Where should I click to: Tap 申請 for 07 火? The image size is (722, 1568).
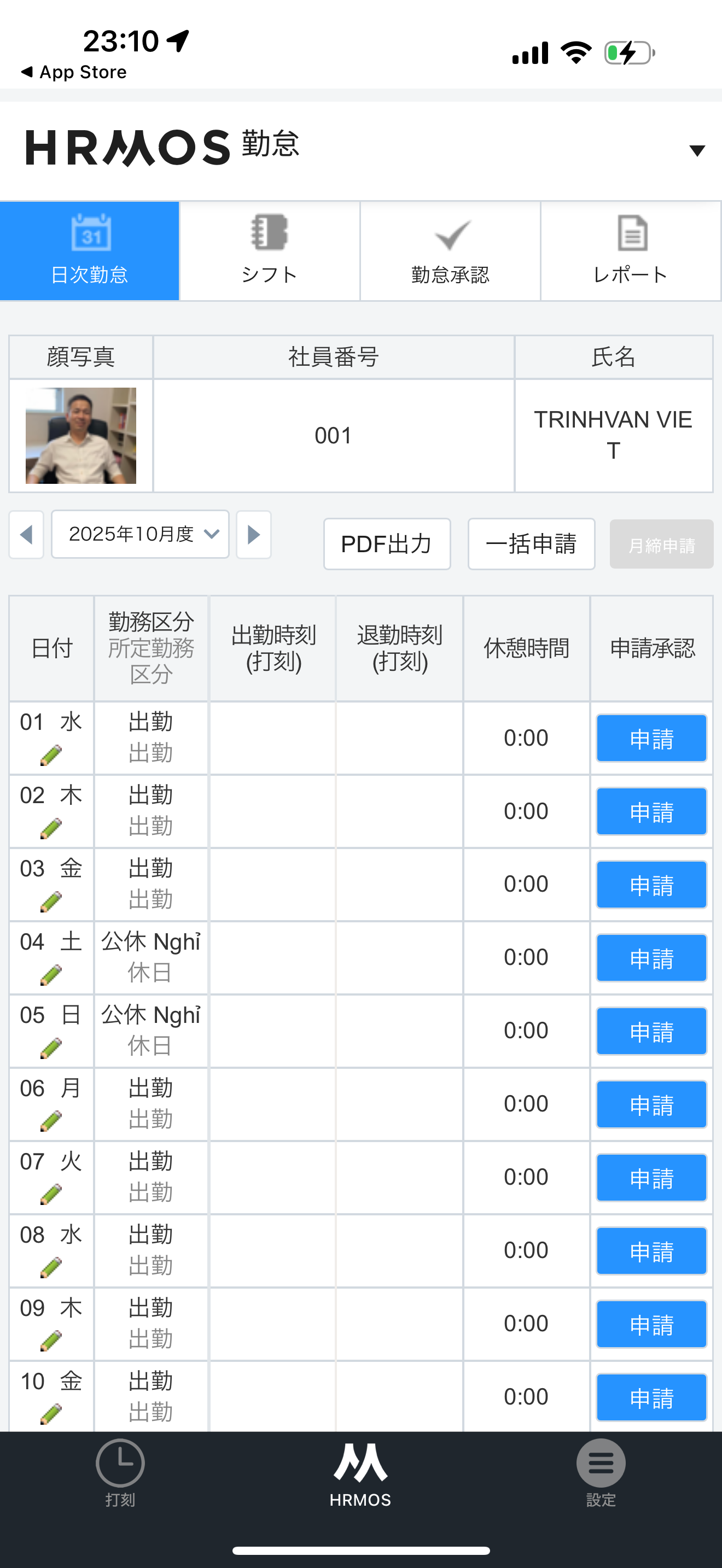(x=651, y=1178)
